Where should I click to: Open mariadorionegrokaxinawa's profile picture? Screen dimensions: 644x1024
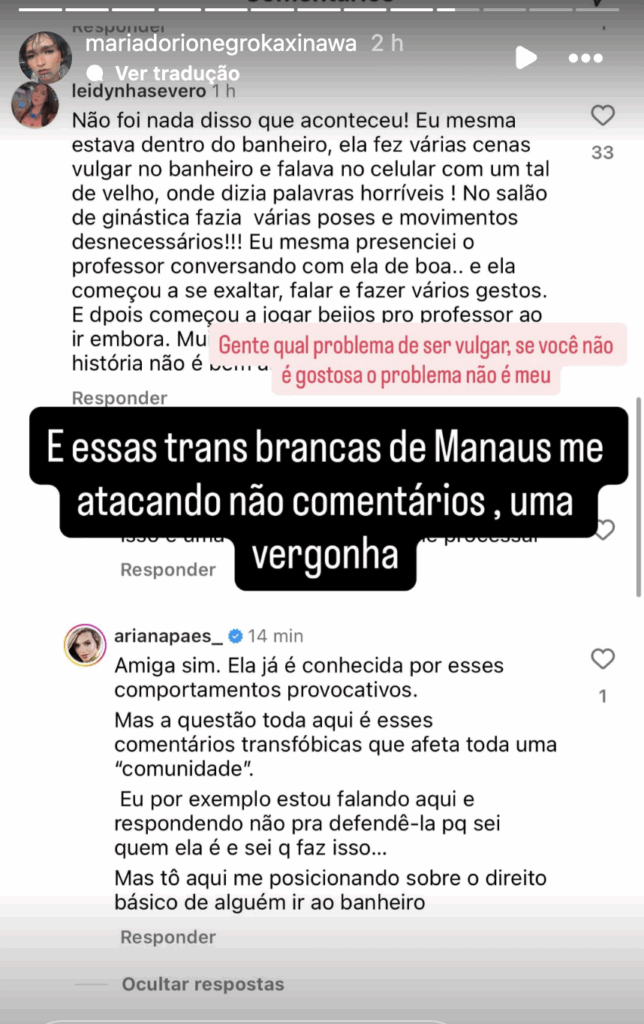click(46, 56)
